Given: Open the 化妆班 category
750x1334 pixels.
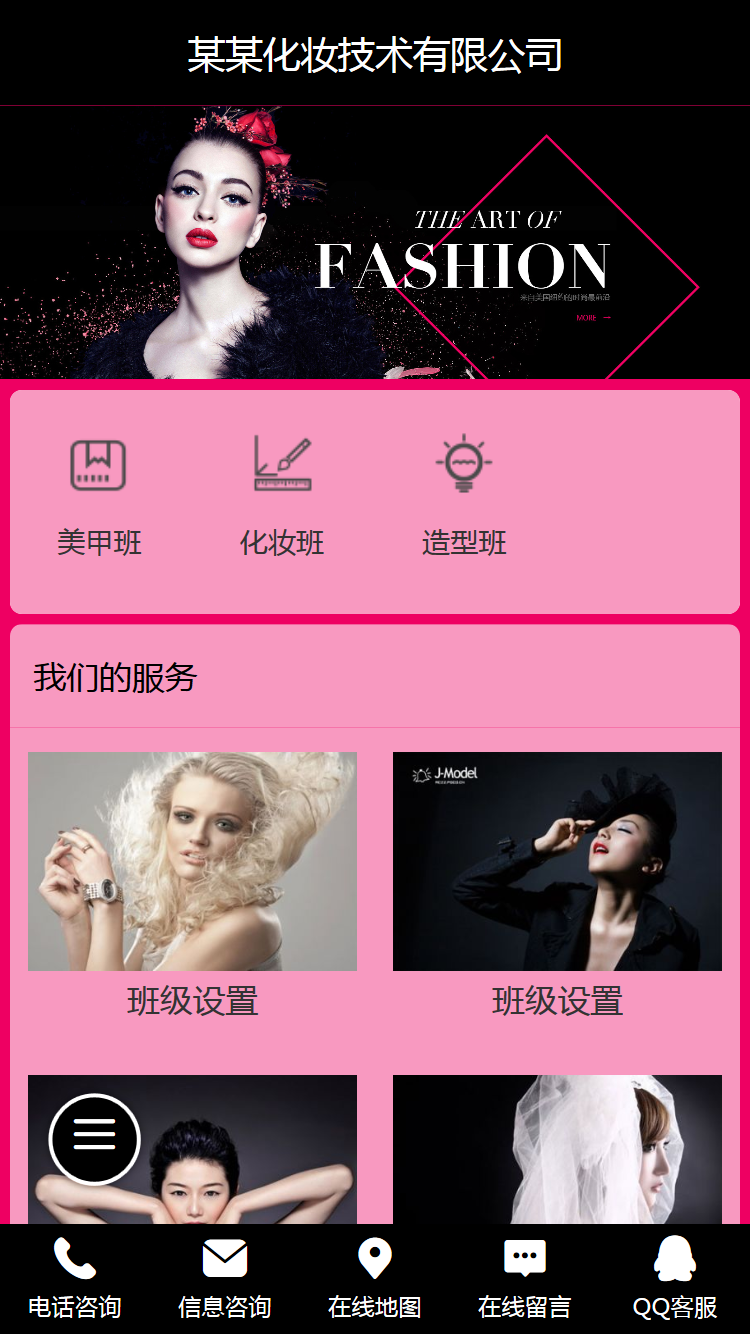Looking at the screenshot, I should pyautogui.click(x=282, y=497).
